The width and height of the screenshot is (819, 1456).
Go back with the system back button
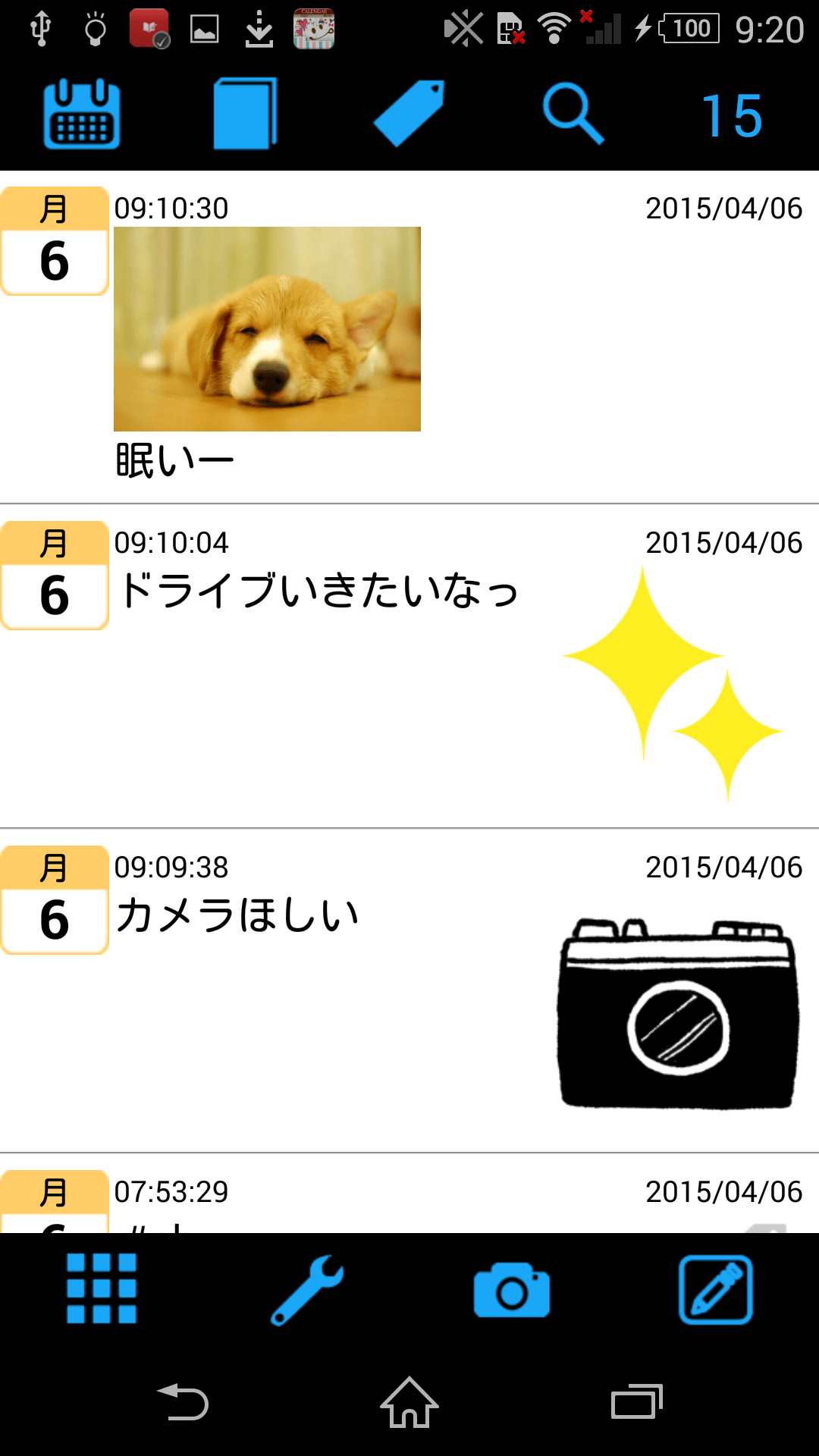[182, 1402]
